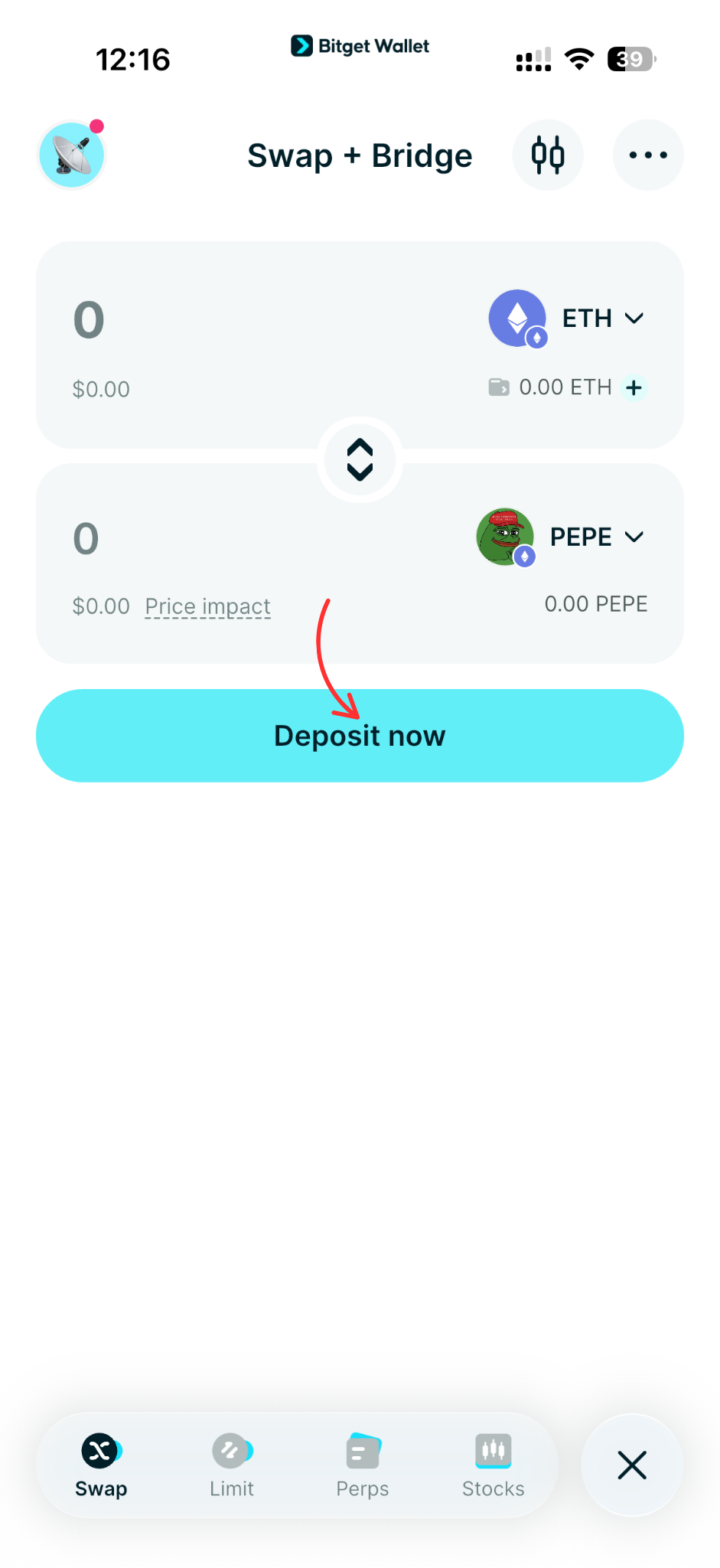
Task: Tap the ETH token logo
Action: pos(517,318)
